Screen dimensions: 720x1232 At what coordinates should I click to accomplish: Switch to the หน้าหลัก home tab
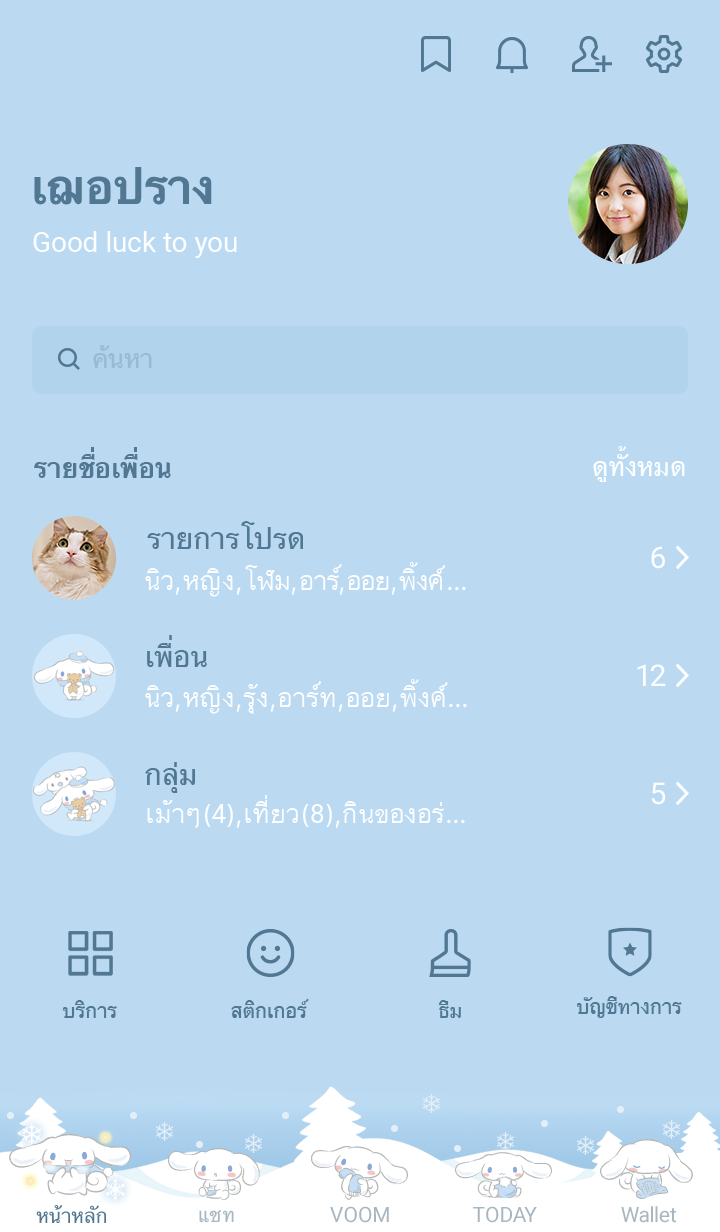72,1180
